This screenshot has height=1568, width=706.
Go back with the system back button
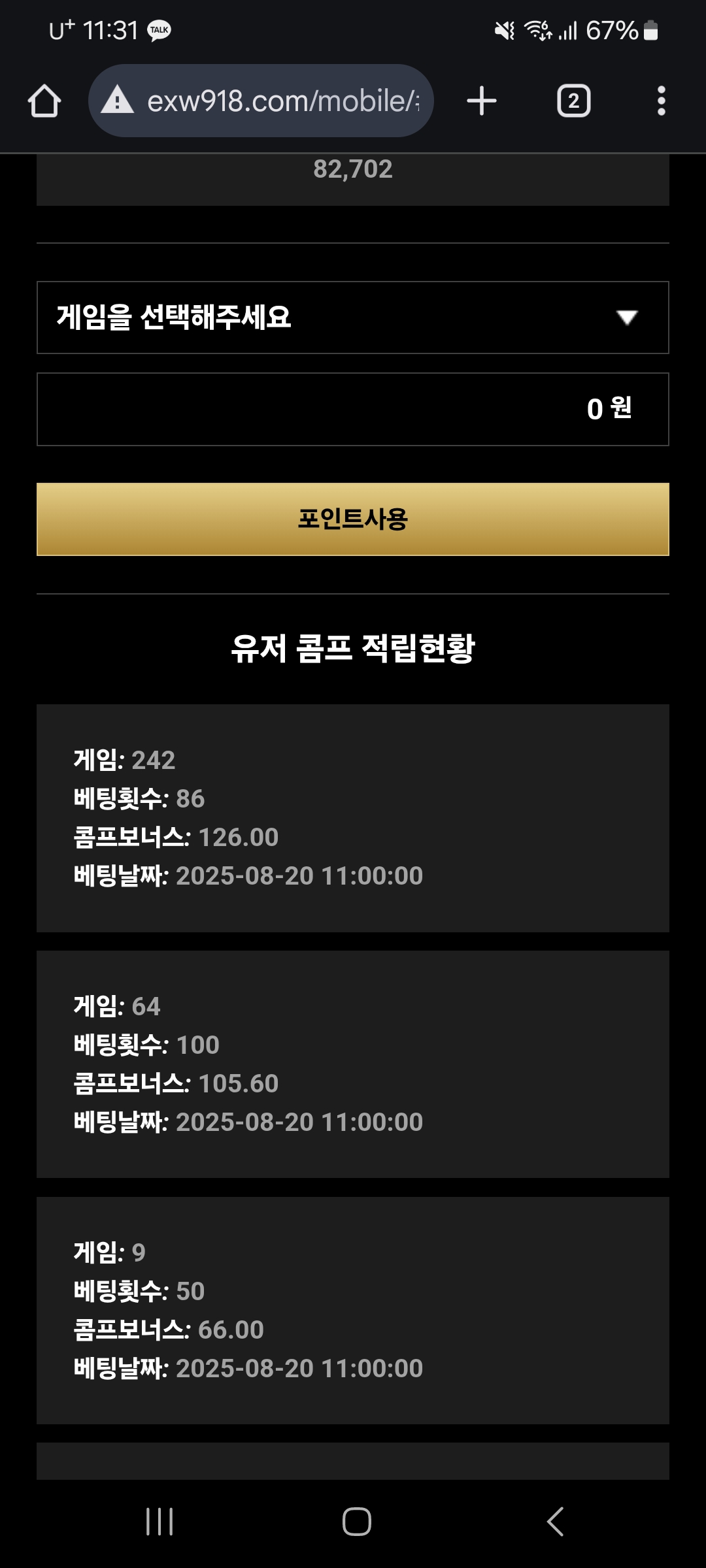tap(555, 1522)
